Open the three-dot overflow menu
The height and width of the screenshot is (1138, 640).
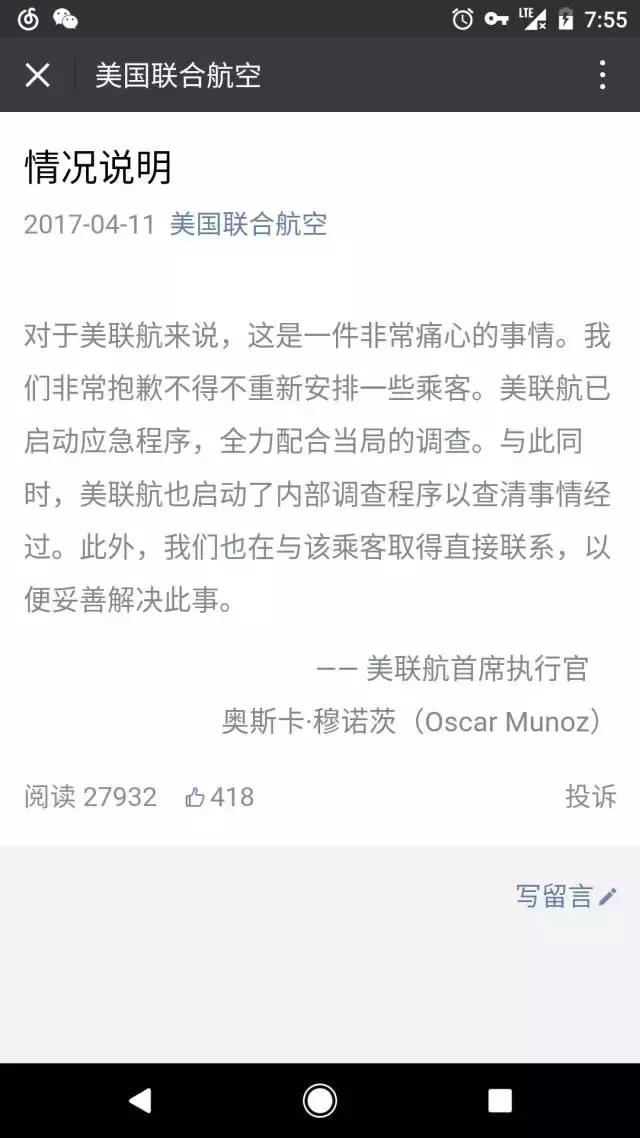[602, 75]
